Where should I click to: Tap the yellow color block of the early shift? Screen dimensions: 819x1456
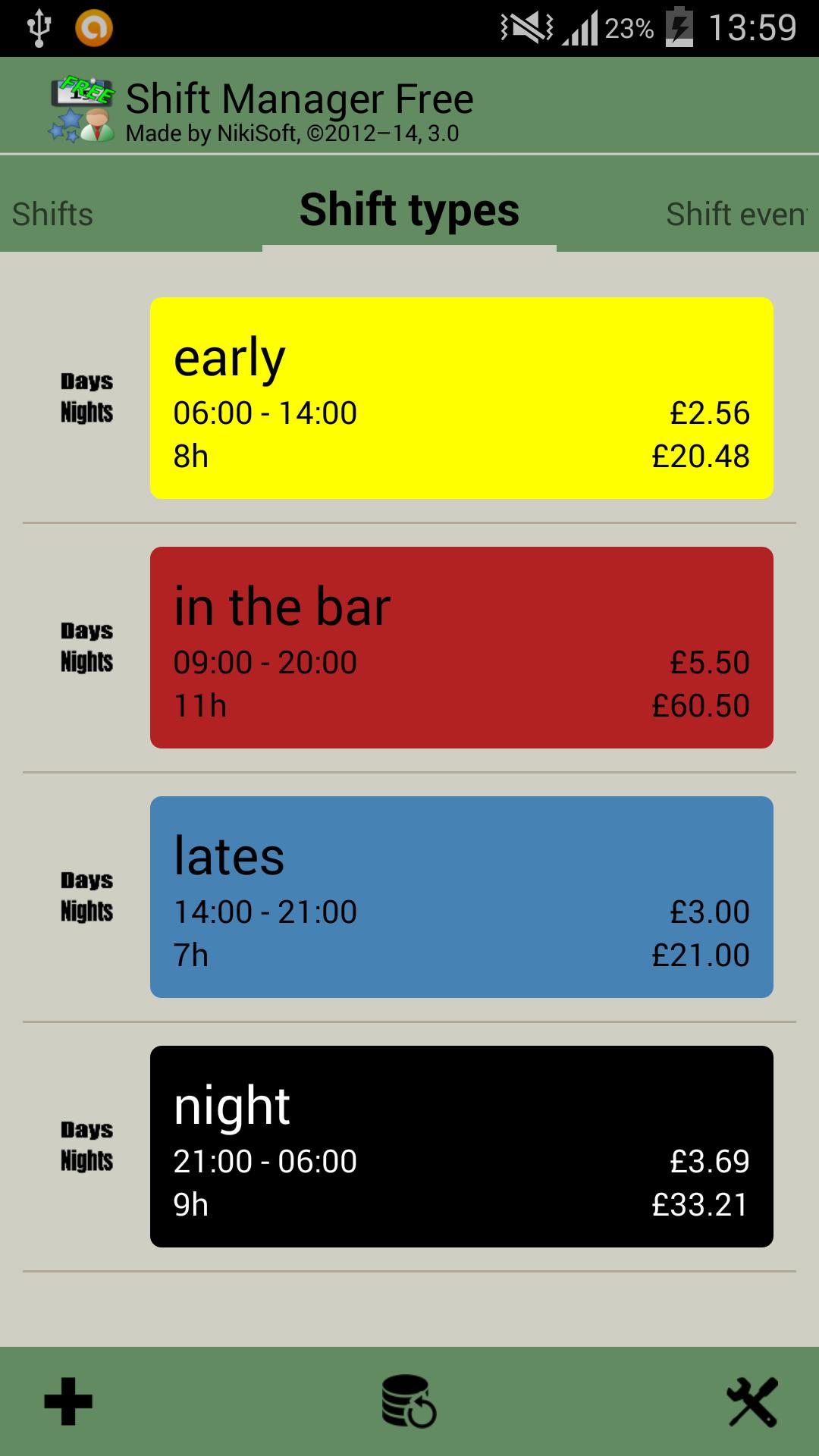pos(463,398)
